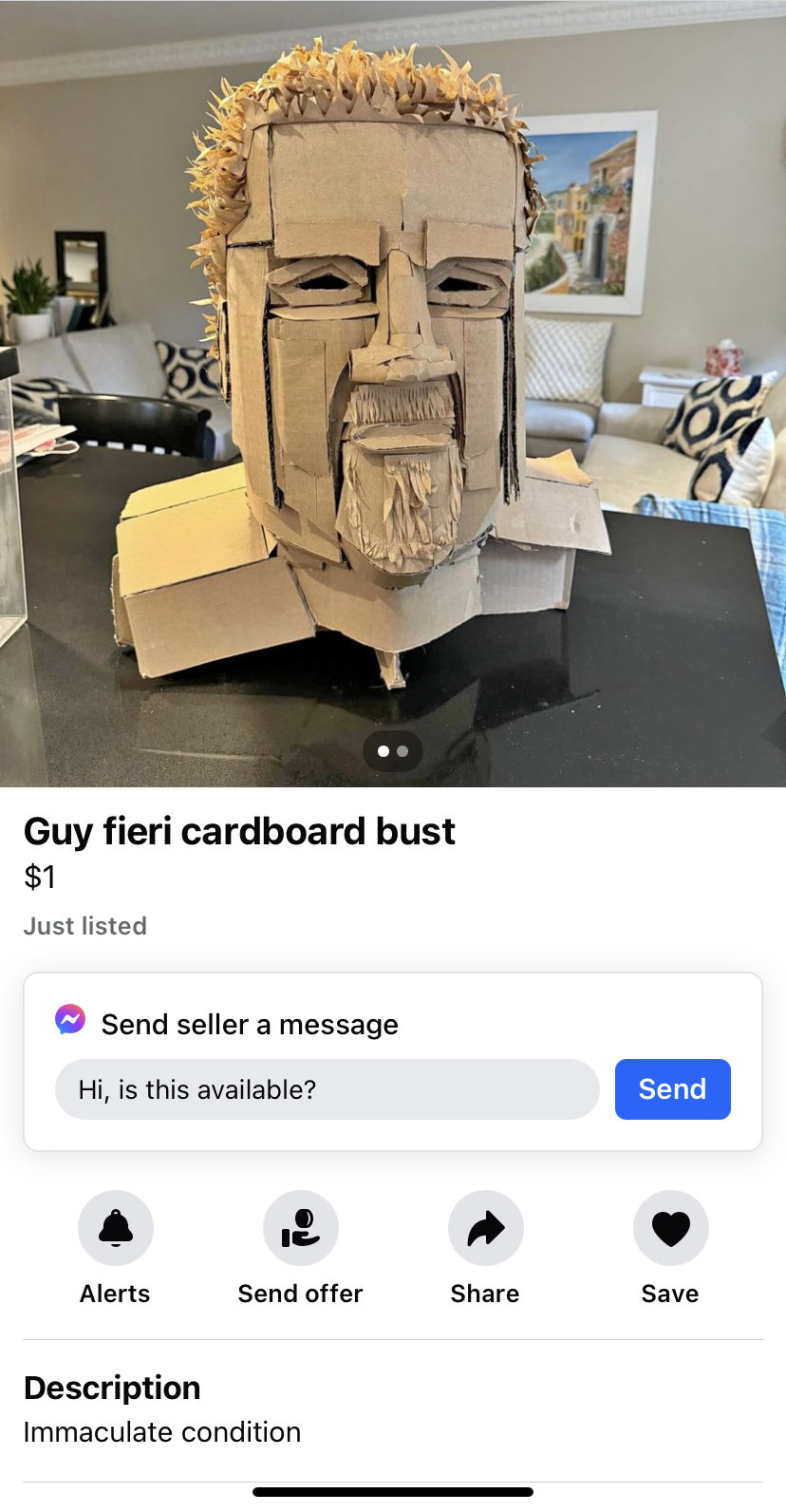Edit the 'Hi, is this available?' message field
Viewport: 786px width, 1512px height.
pyautogui.click(x=327, y=1089)
